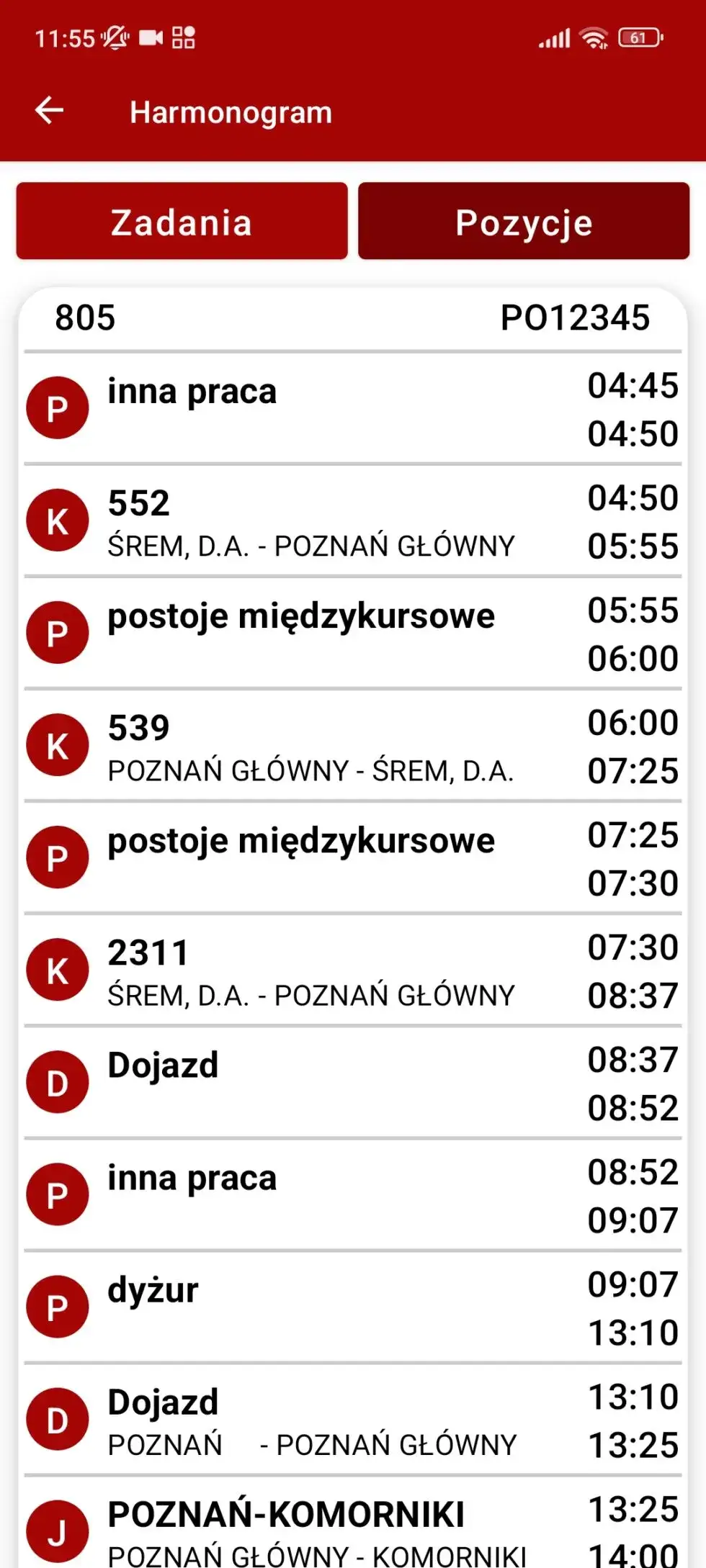Switch to the Pozycje tab
Viewport: 706px width, 1568px height.
(x=524, y=220)
